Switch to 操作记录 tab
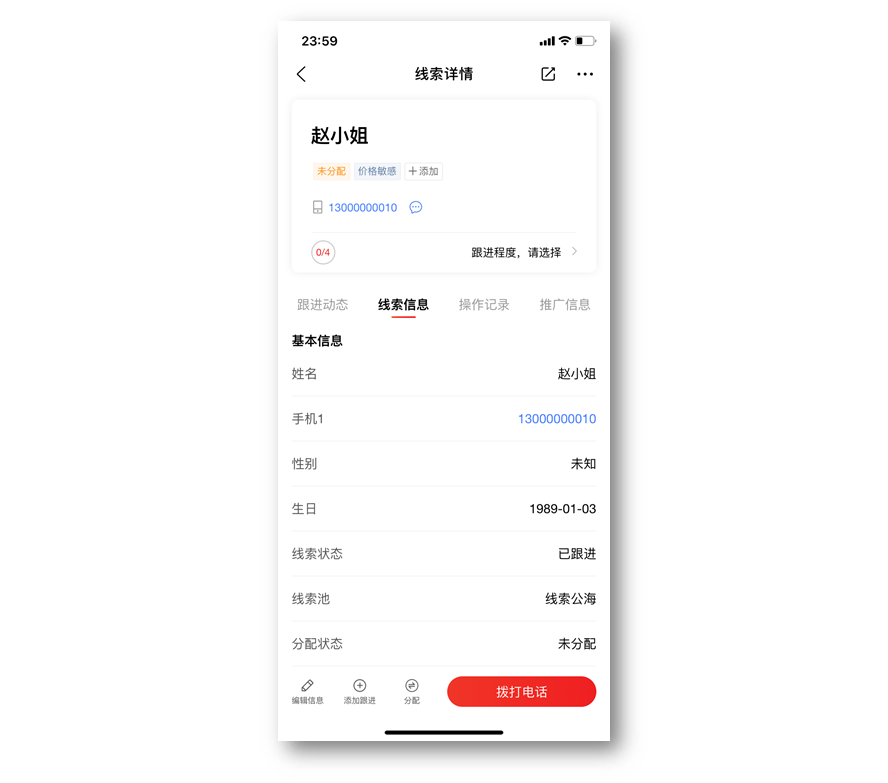This screenshot has height=783, width=888. click(484, 305)
